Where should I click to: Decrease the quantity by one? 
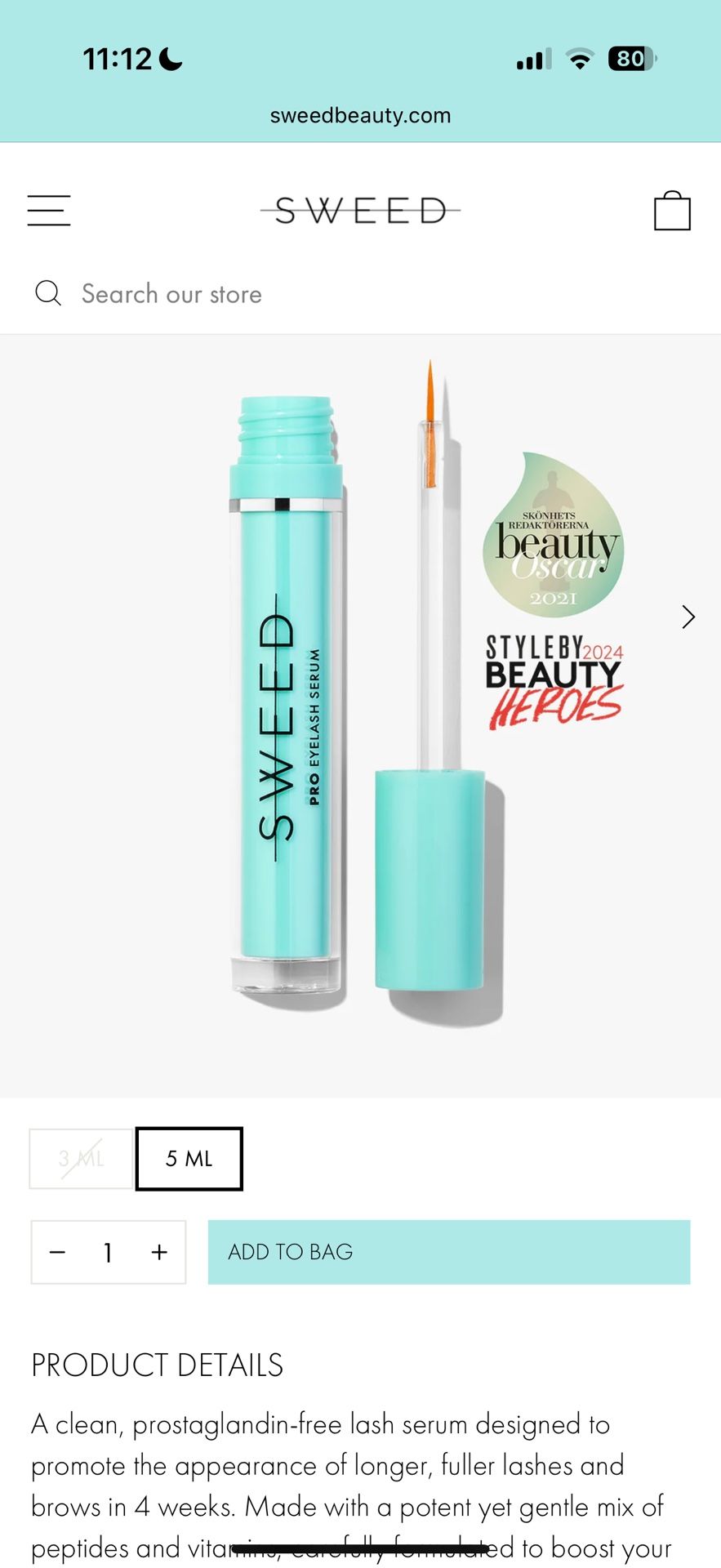click(x=57, y=1252)
